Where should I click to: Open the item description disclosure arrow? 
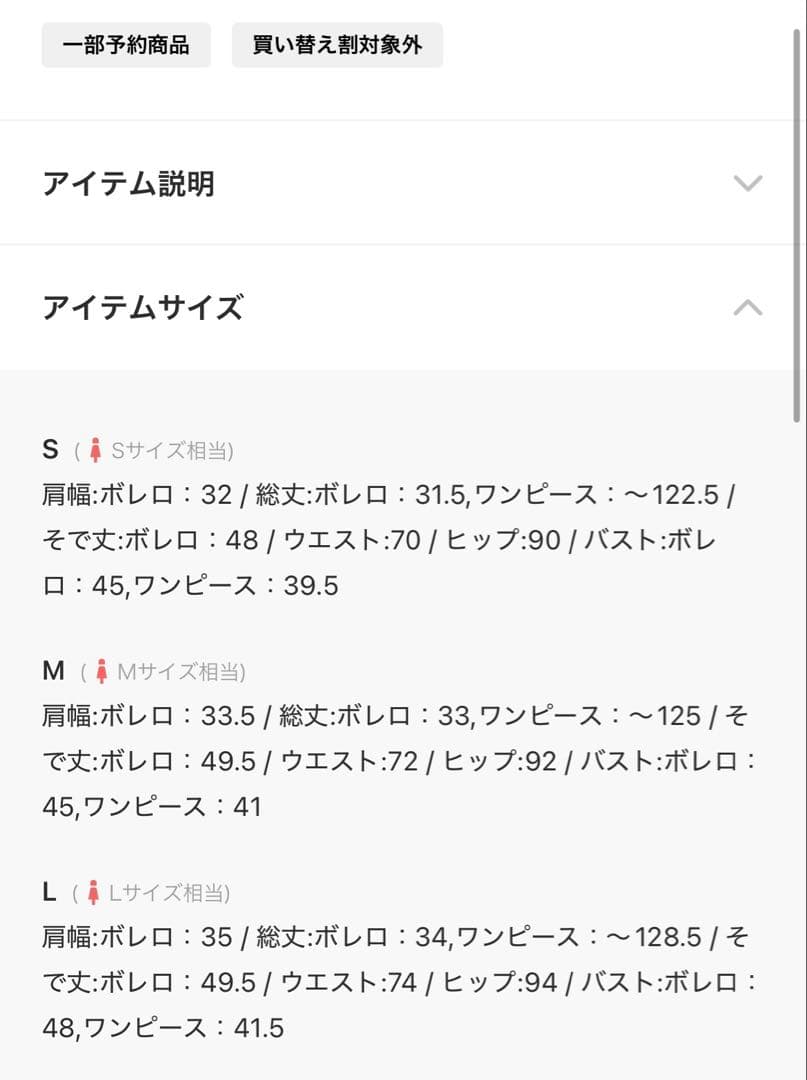click(x=748, y=183)
